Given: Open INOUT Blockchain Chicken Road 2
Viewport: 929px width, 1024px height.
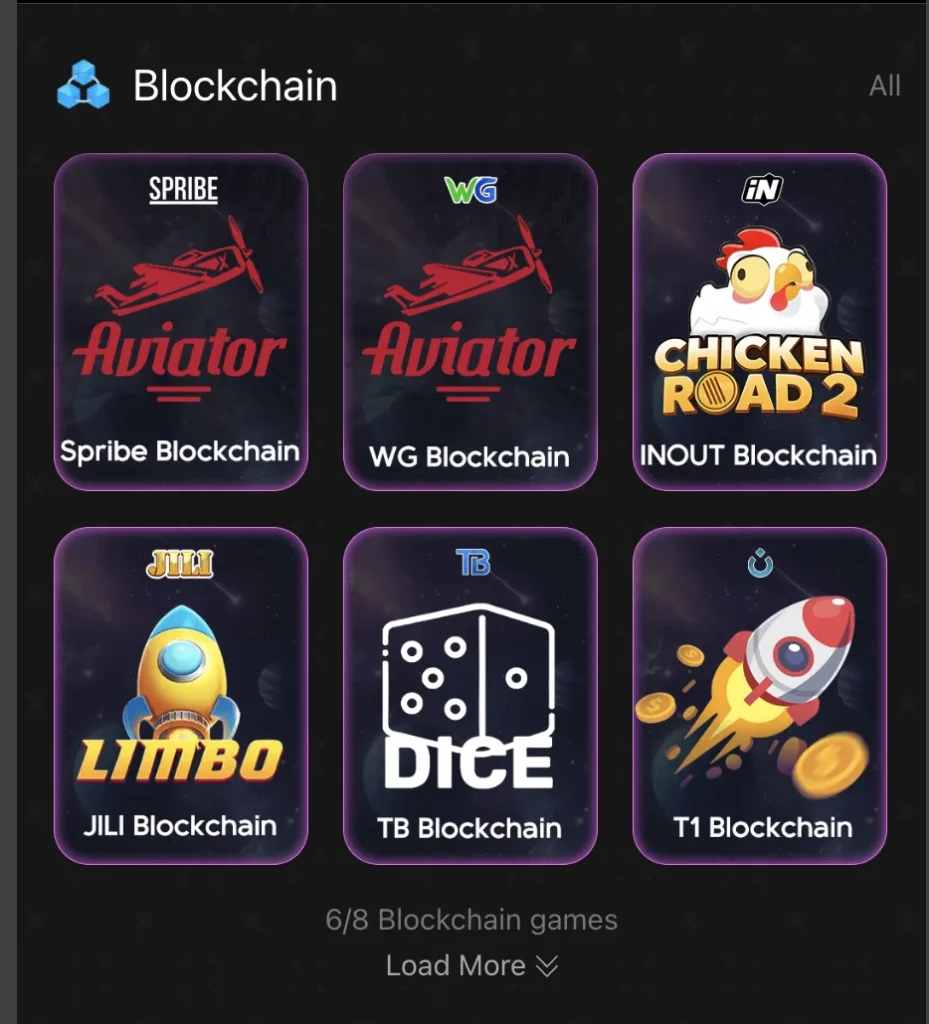Looking at the screenshot, I should point(759,322).
